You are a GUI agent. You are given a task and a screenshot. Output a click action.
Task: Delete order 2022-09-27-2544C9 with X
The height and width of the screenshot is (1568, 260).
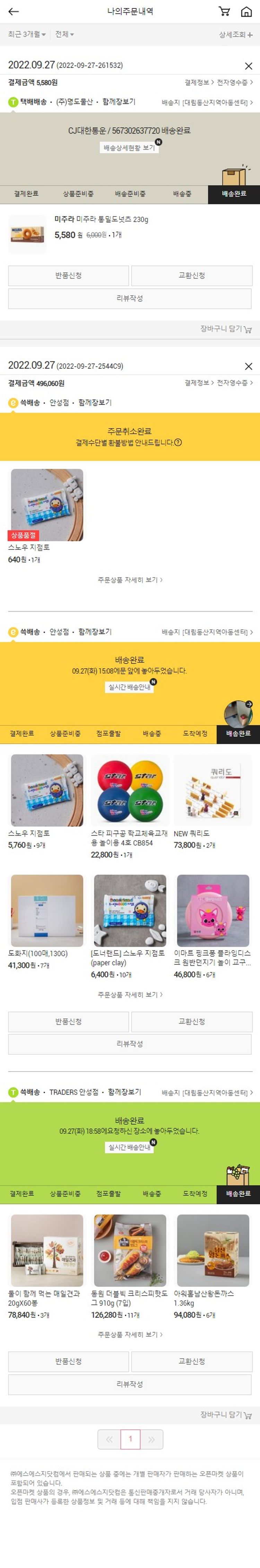(x=249, y=366)
